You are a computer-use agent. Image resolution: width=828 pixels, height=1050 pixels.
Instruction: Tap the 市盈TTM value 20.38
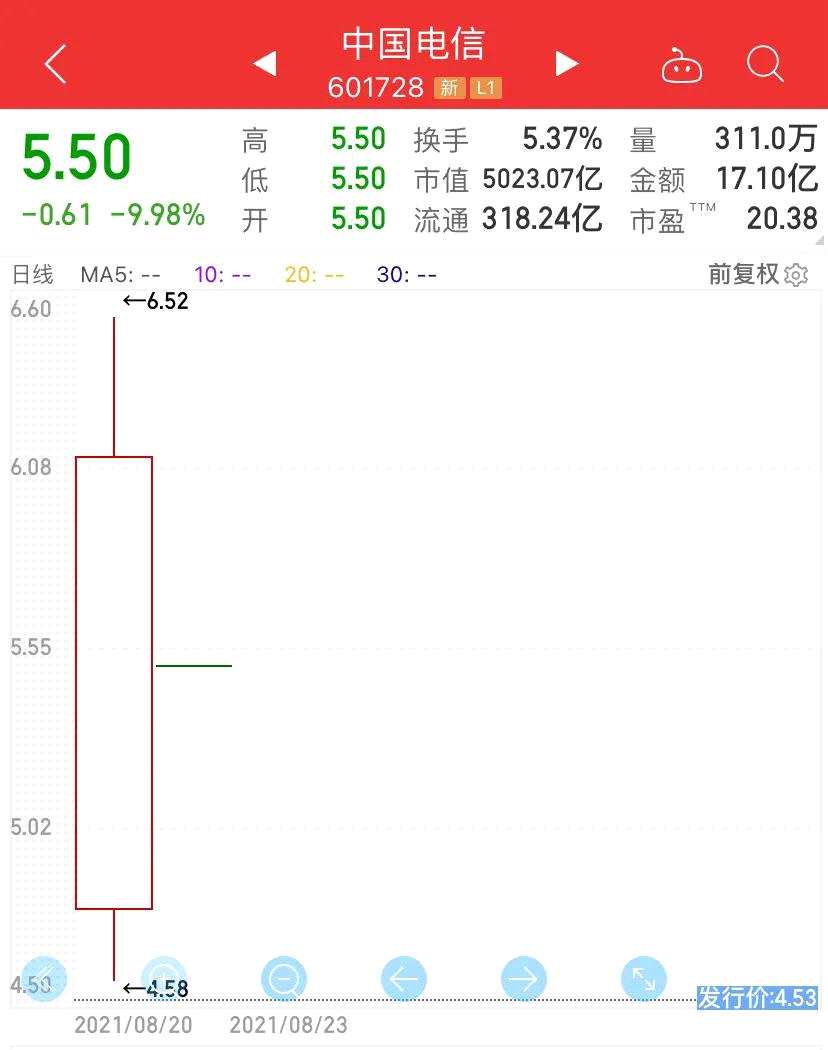click(783, 219)
